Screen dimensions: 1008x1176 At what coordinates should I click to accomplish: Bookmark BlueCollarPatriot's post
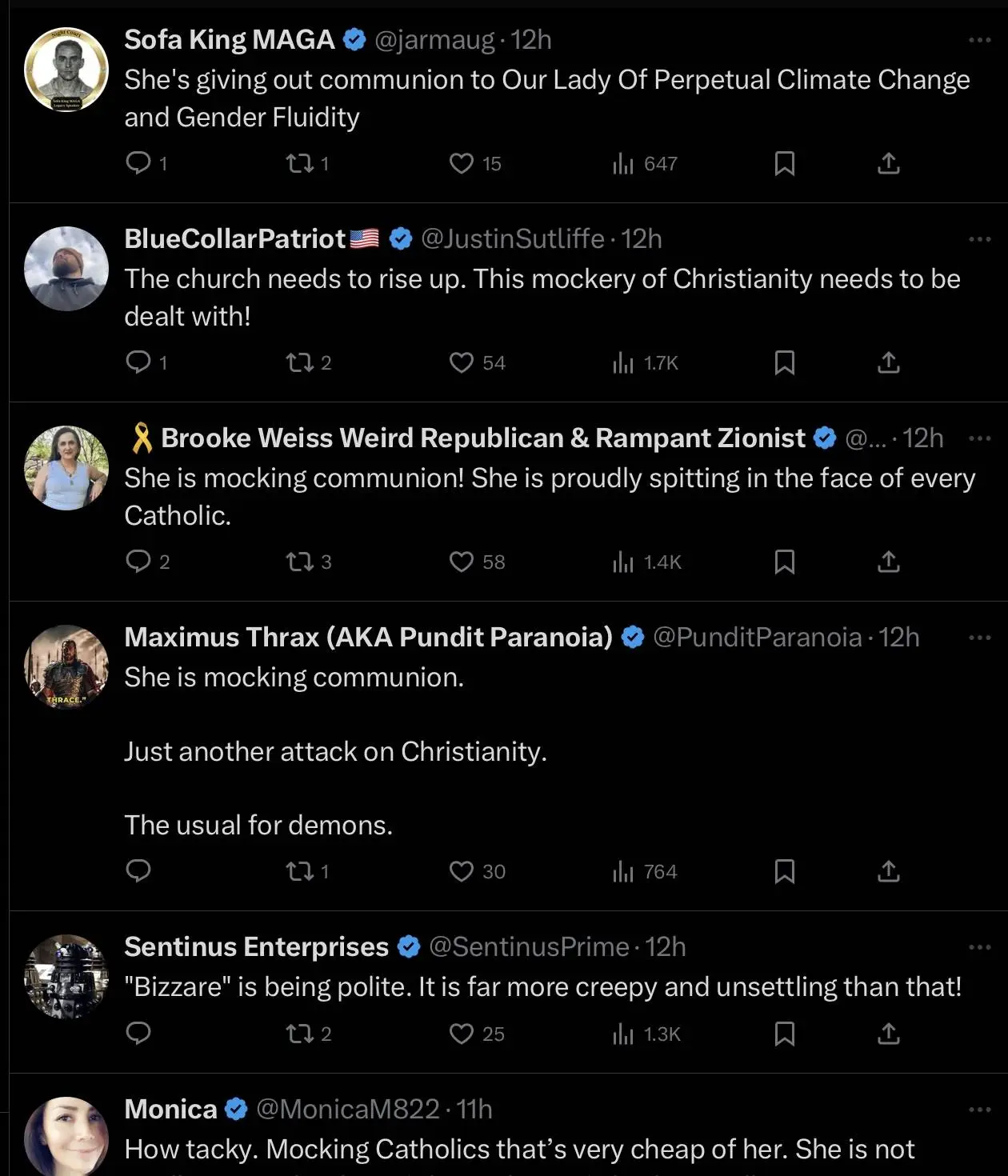coord(784,362)
